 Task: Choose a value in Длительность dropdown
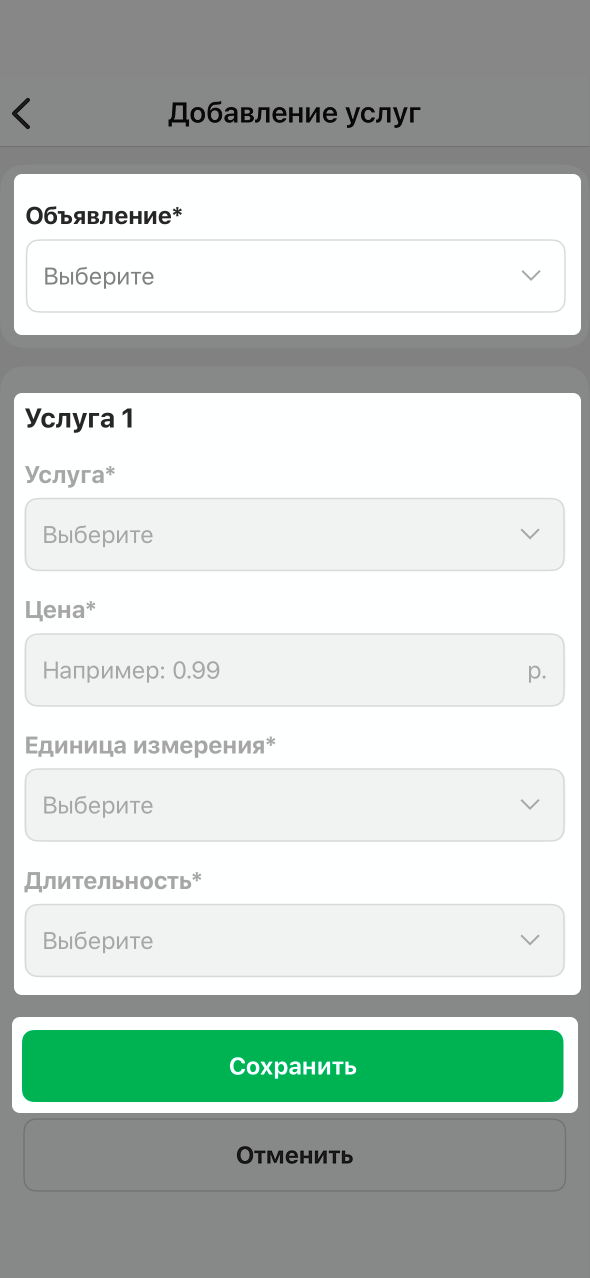click(295, 941)
